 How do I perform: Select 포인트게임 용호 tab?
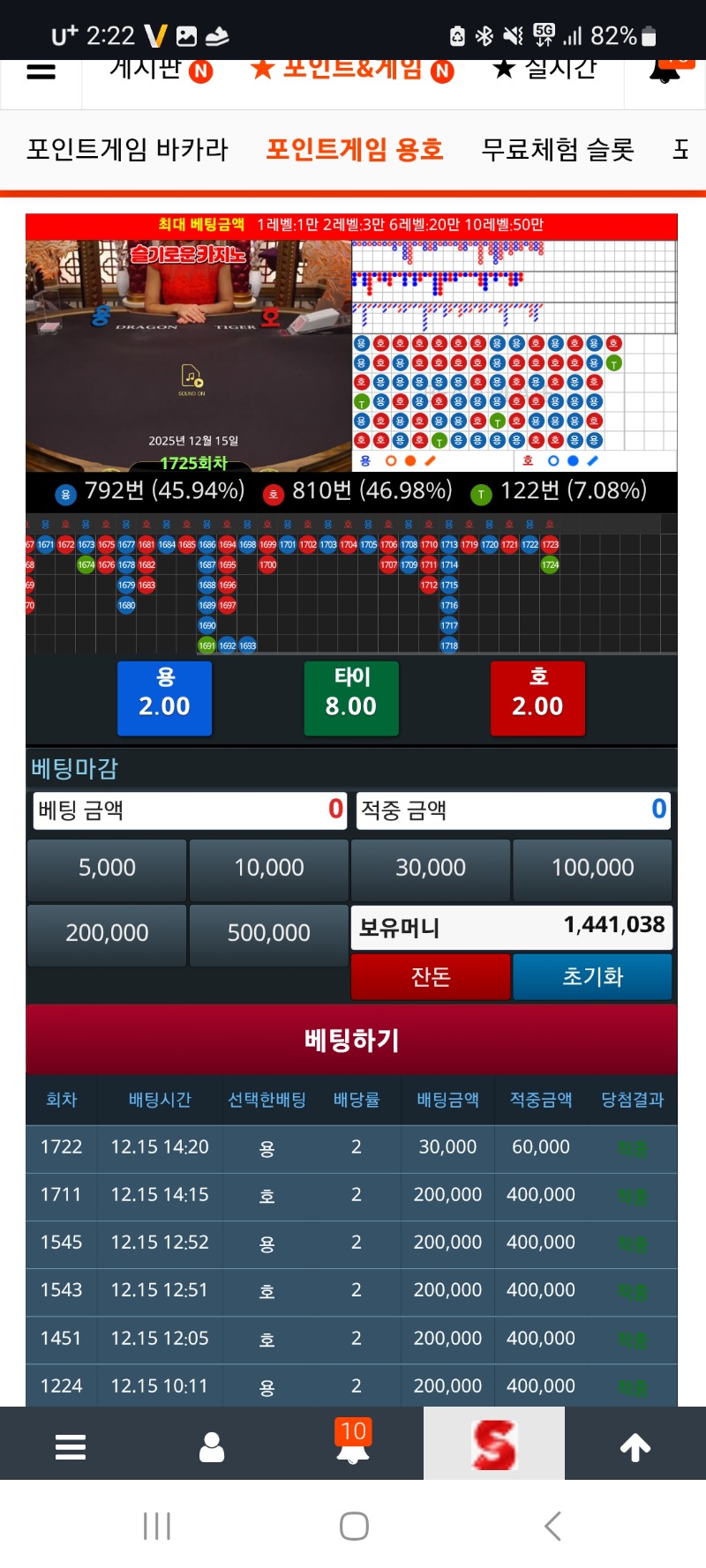pyautogui.click(x=355, y=150)
